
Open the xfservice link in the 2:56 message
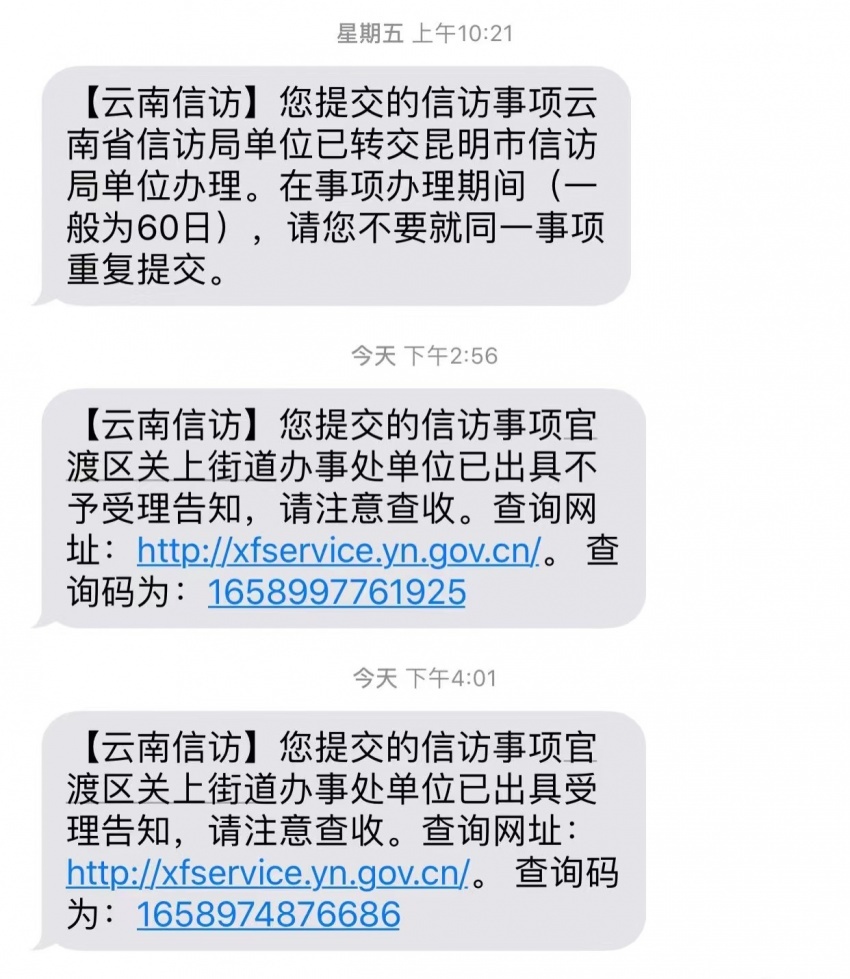point(338,550)
